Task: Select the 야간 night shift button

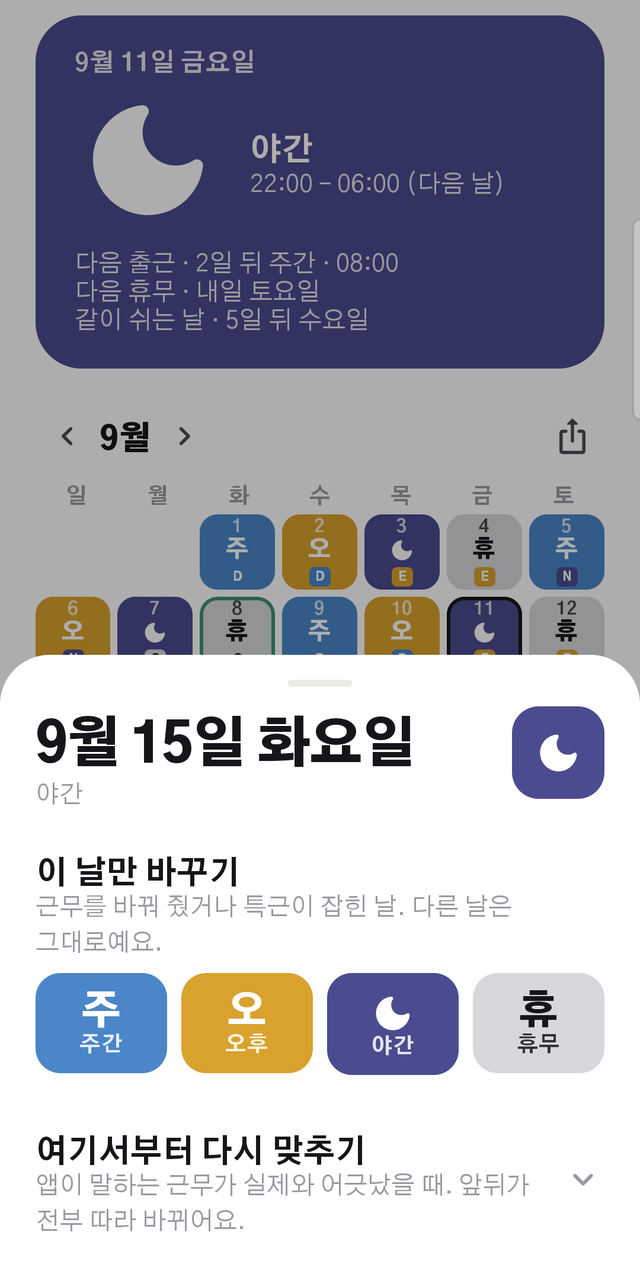Action: [x=393, y=1023]
